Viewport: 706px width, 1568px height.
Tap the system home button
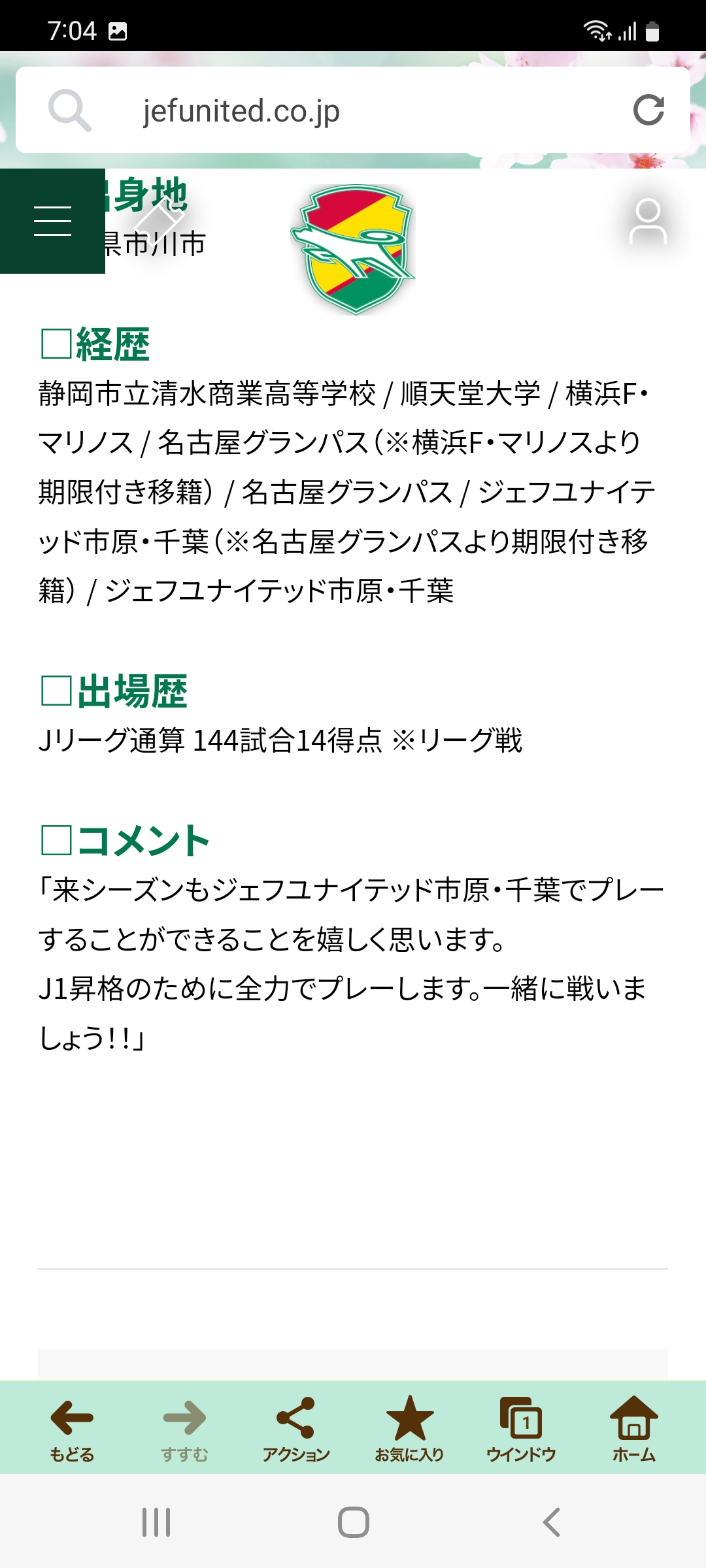coord(353,1522)
